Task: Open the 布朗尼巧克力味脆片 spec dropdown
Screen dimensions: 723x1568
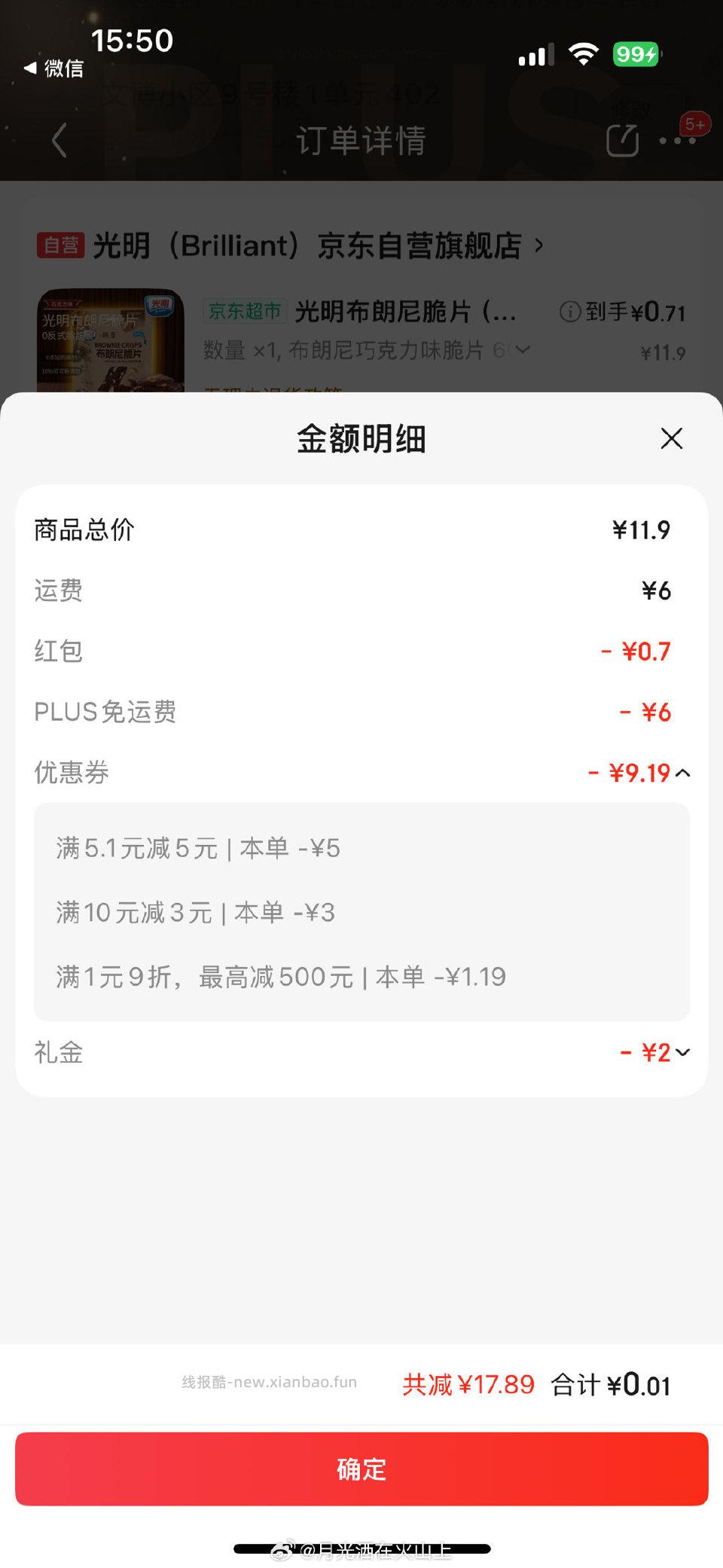Action: pyautogui.click(x=523, y=350)
